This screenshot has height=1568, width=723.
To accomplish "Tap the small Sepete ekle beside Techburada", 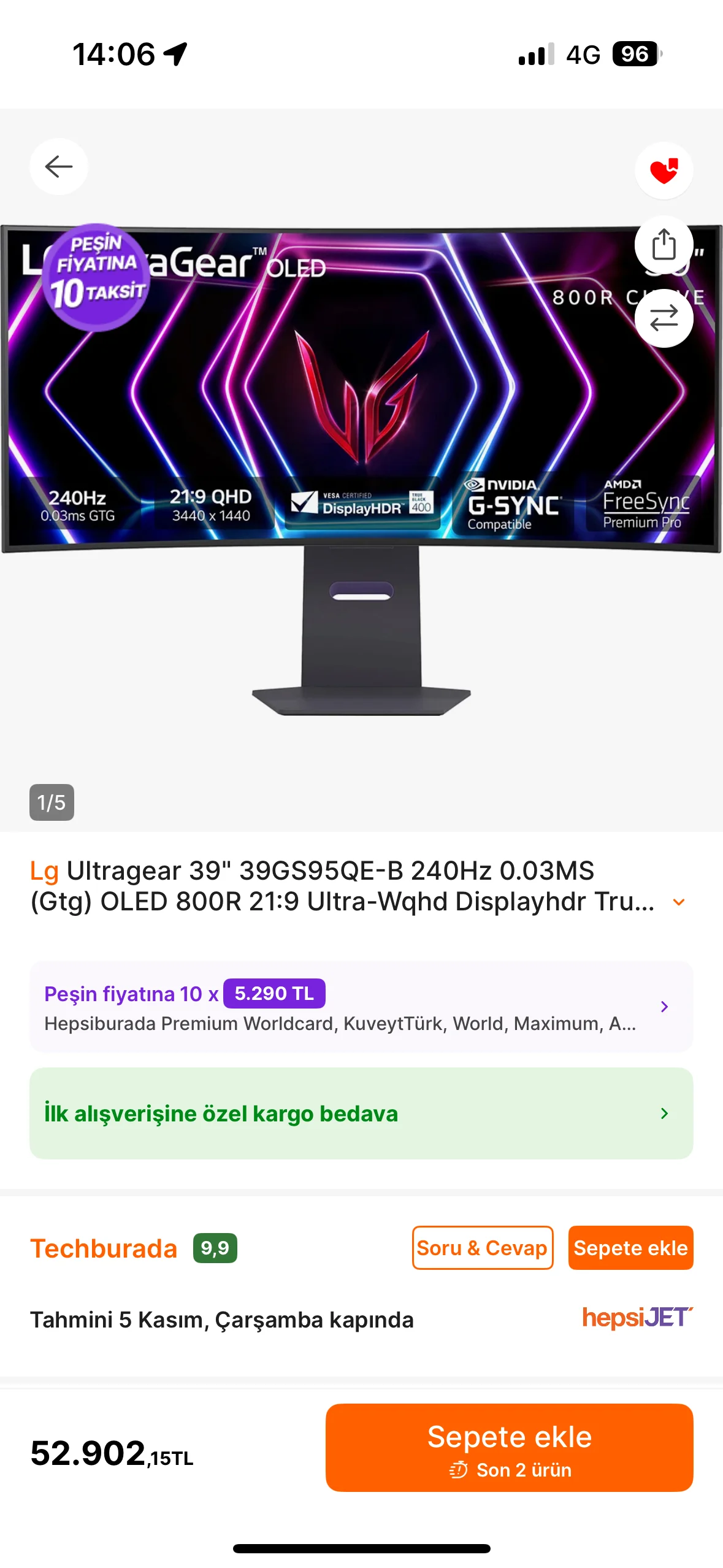I will (x=630, y=1248).
